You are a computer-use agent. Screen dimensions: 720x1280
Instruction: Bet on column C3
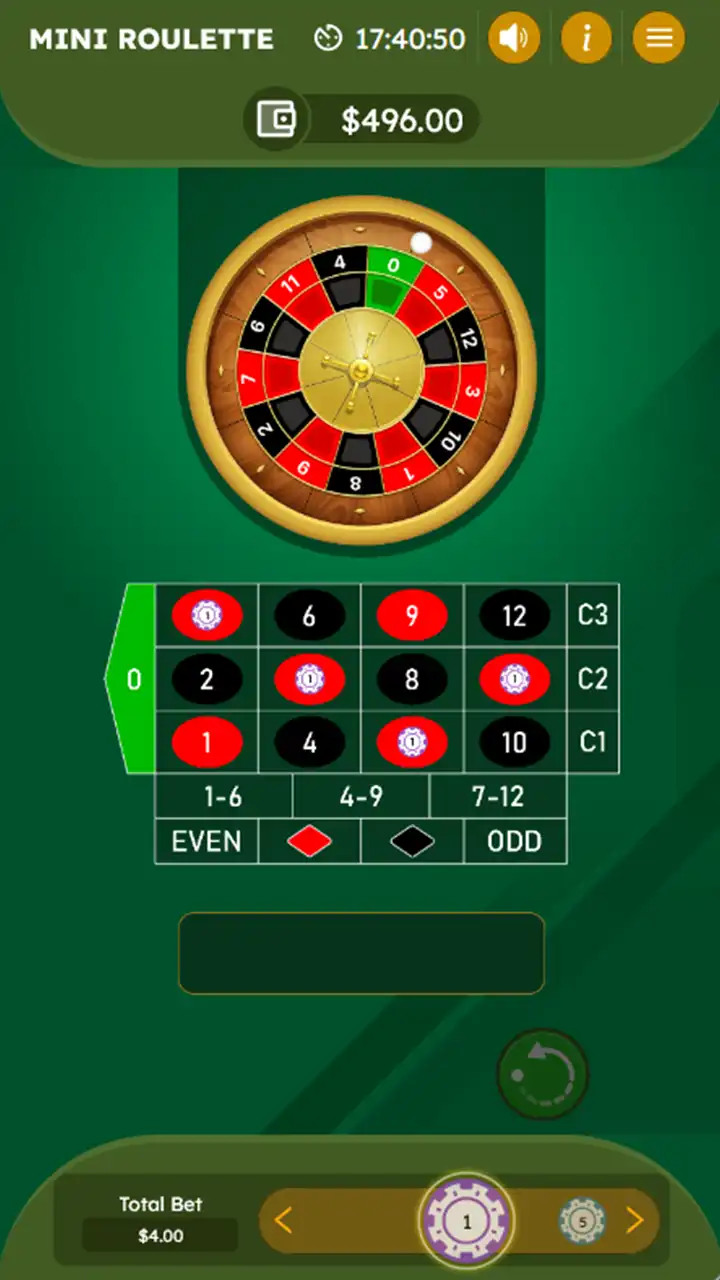point(593,614)
